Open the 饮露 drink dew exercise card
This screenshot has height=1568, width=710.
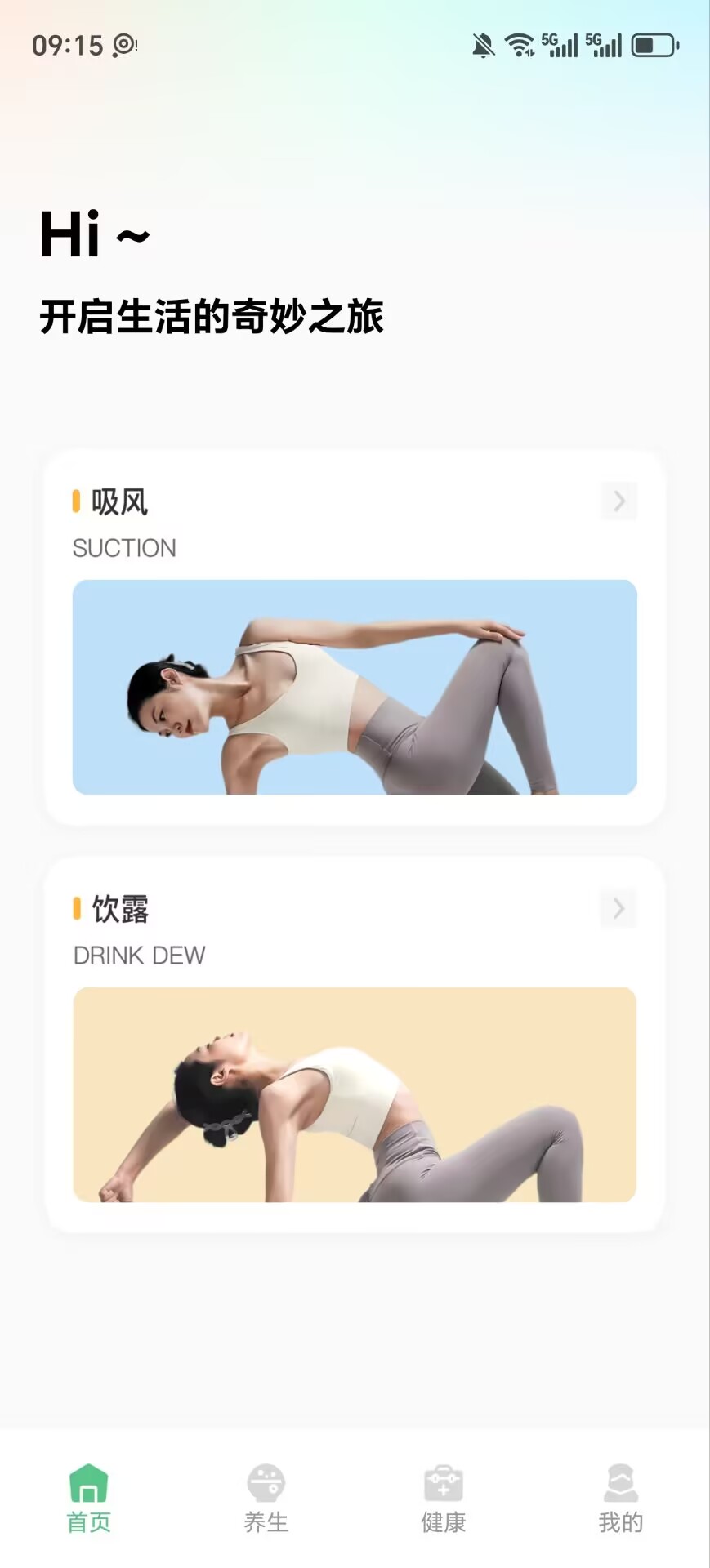click(x=355, y=1045)
